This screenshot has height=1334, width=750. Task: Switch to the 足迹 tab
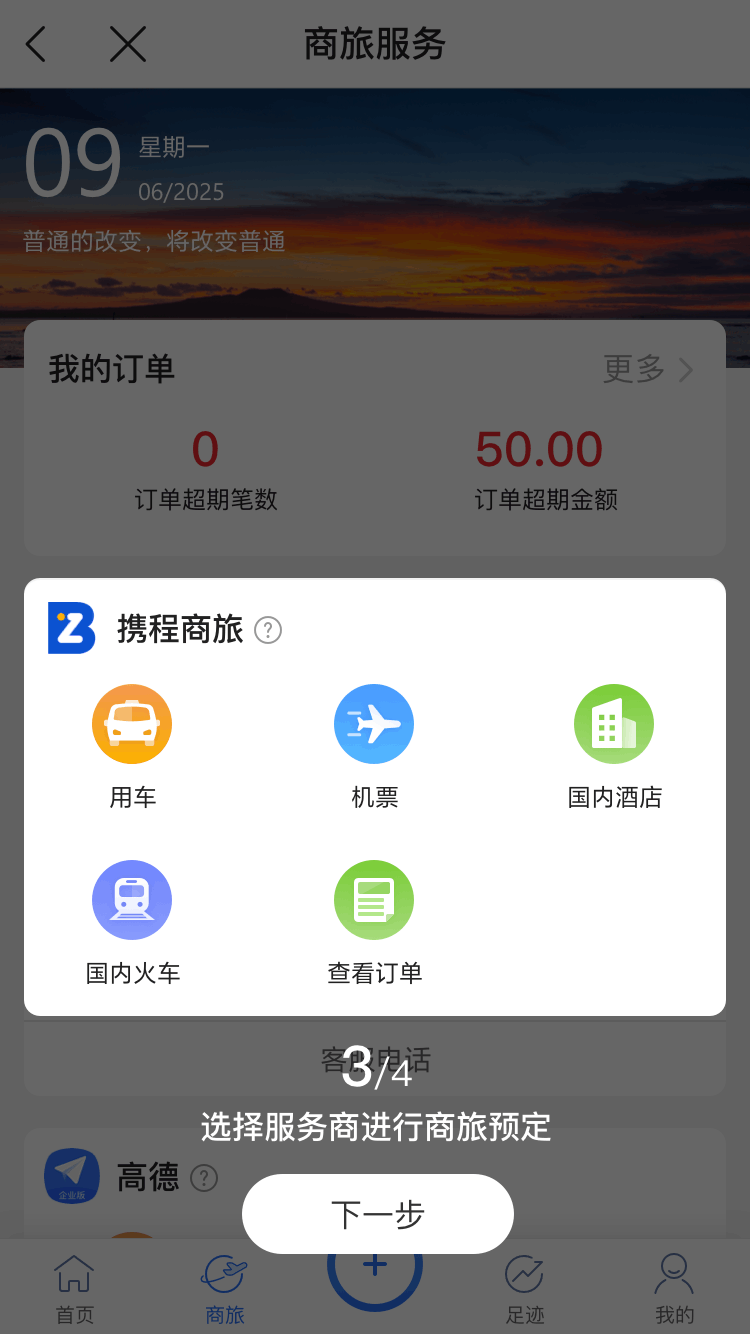(524, 1288)
